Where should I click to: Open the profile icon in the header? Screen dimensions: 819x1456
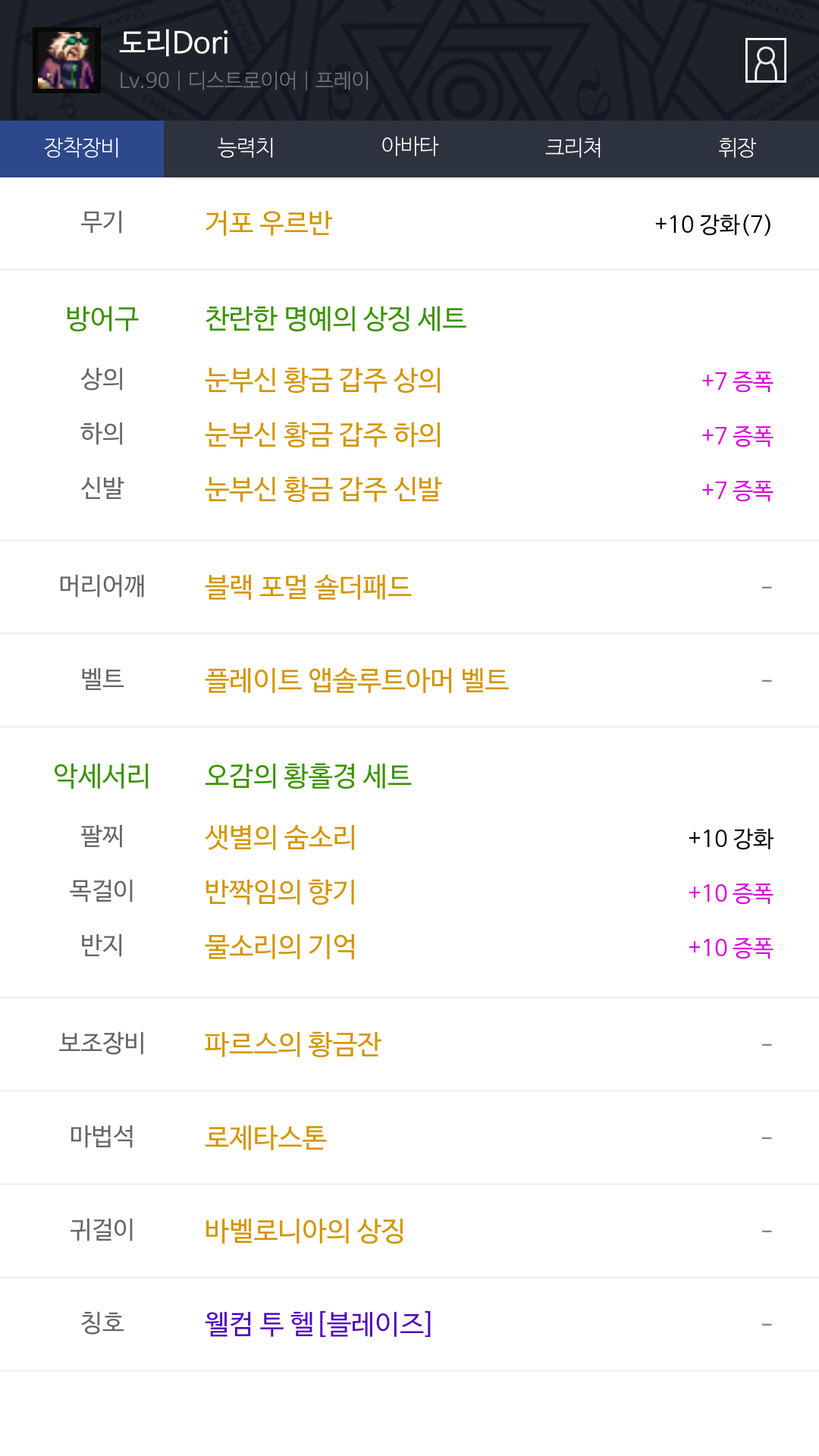tap(765, 60)
